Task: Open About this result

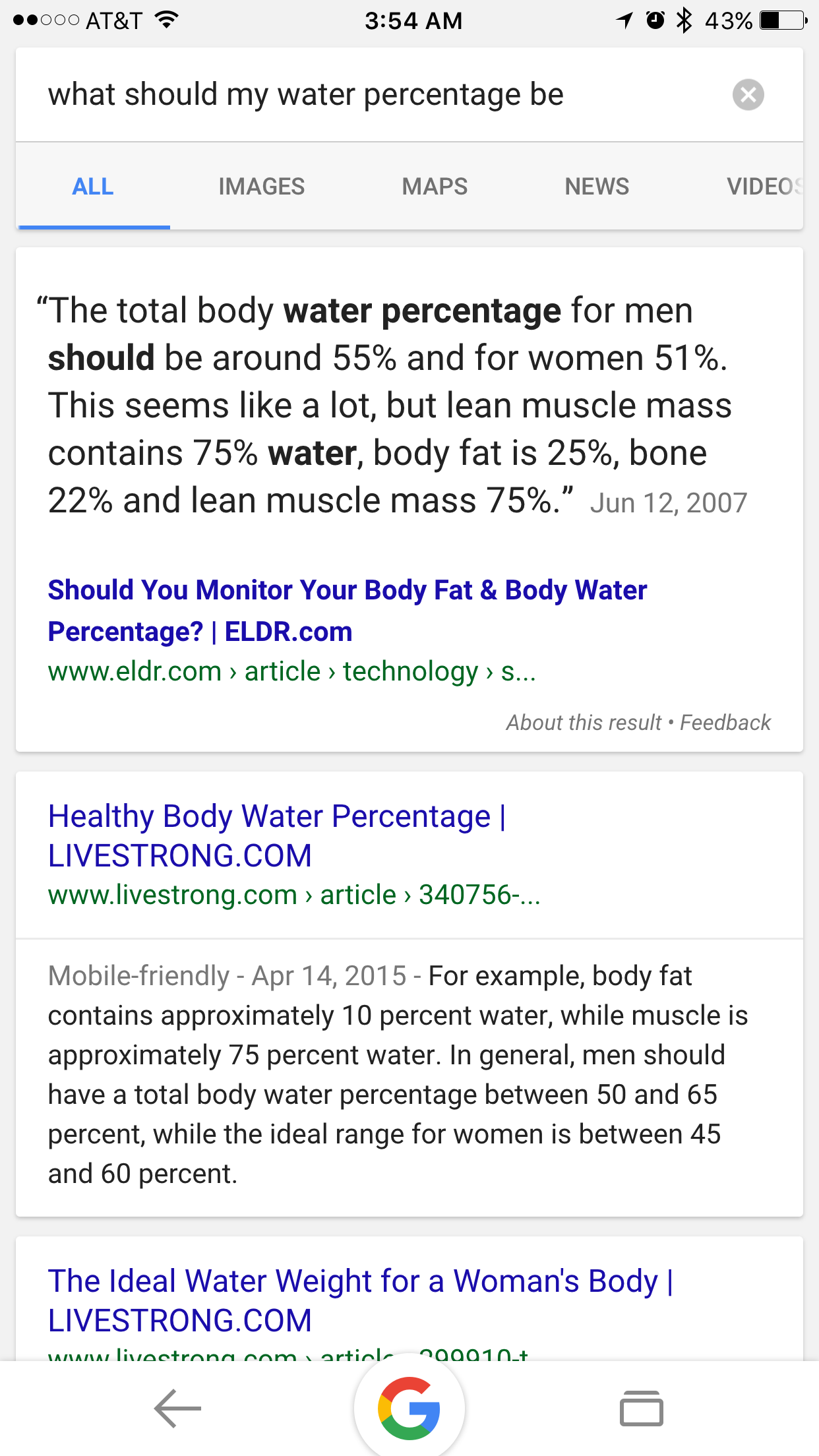Action: (x=584, y=723)
